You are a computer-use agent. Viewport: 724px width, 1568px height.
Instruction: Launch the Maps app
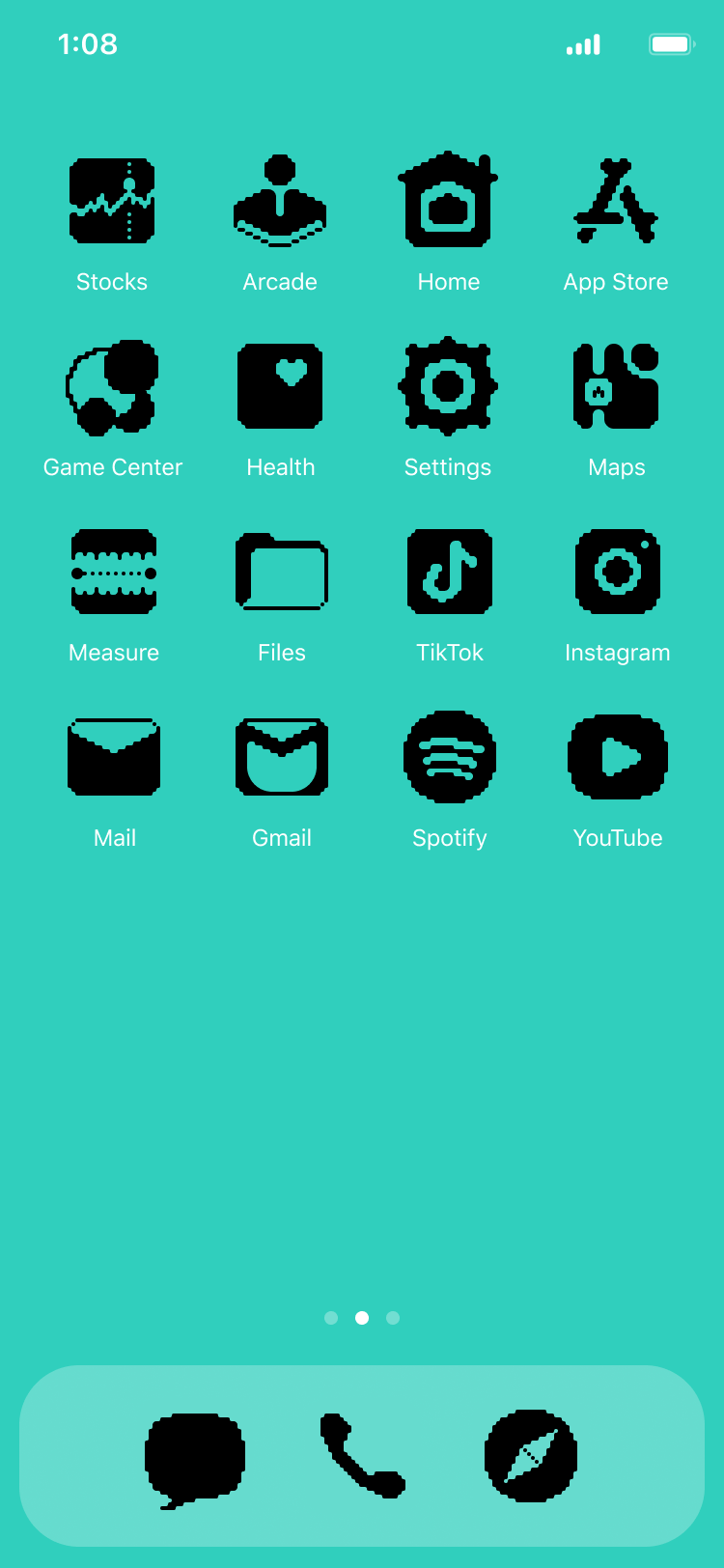tap(616, 386)
